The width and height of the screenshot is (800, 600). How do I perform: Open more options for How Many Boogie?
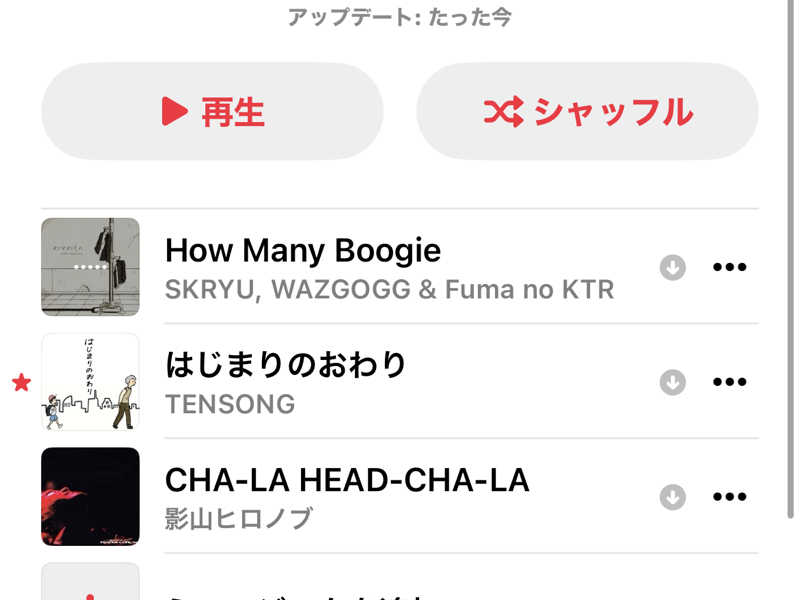pos(729,267)
